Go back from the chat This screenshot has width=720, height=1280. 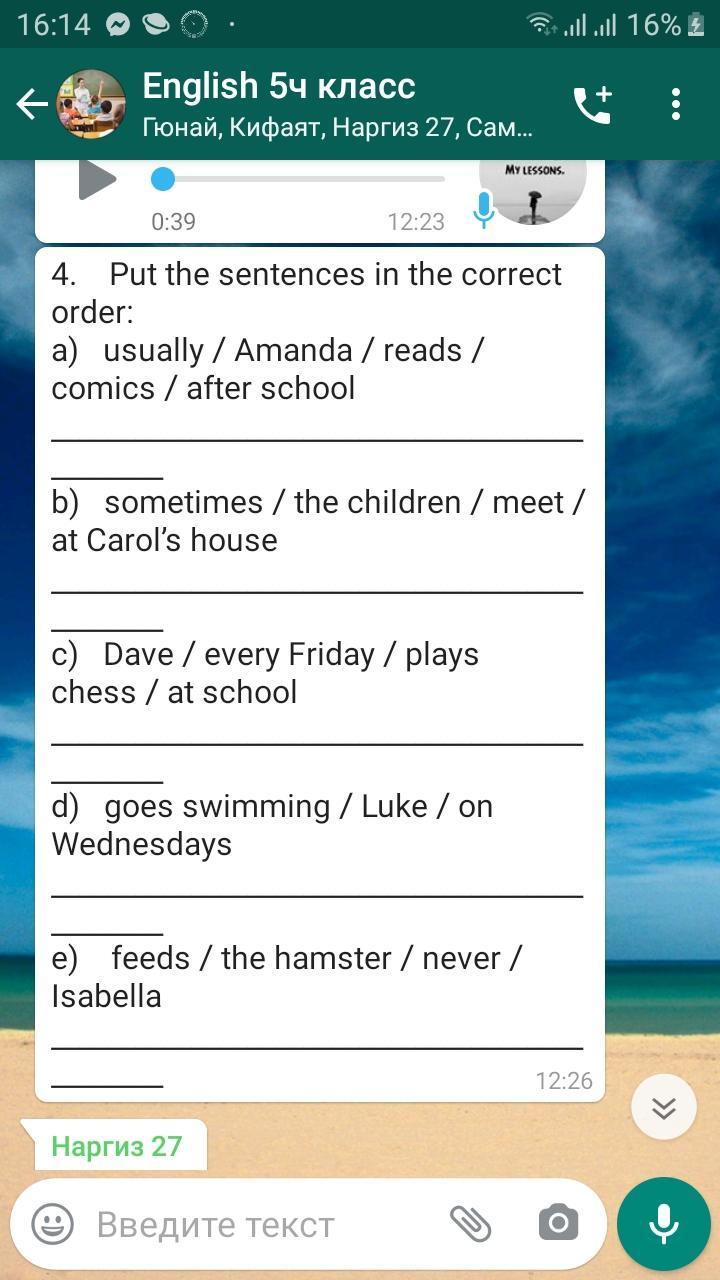pyautogui.click(x=32, y=104)
